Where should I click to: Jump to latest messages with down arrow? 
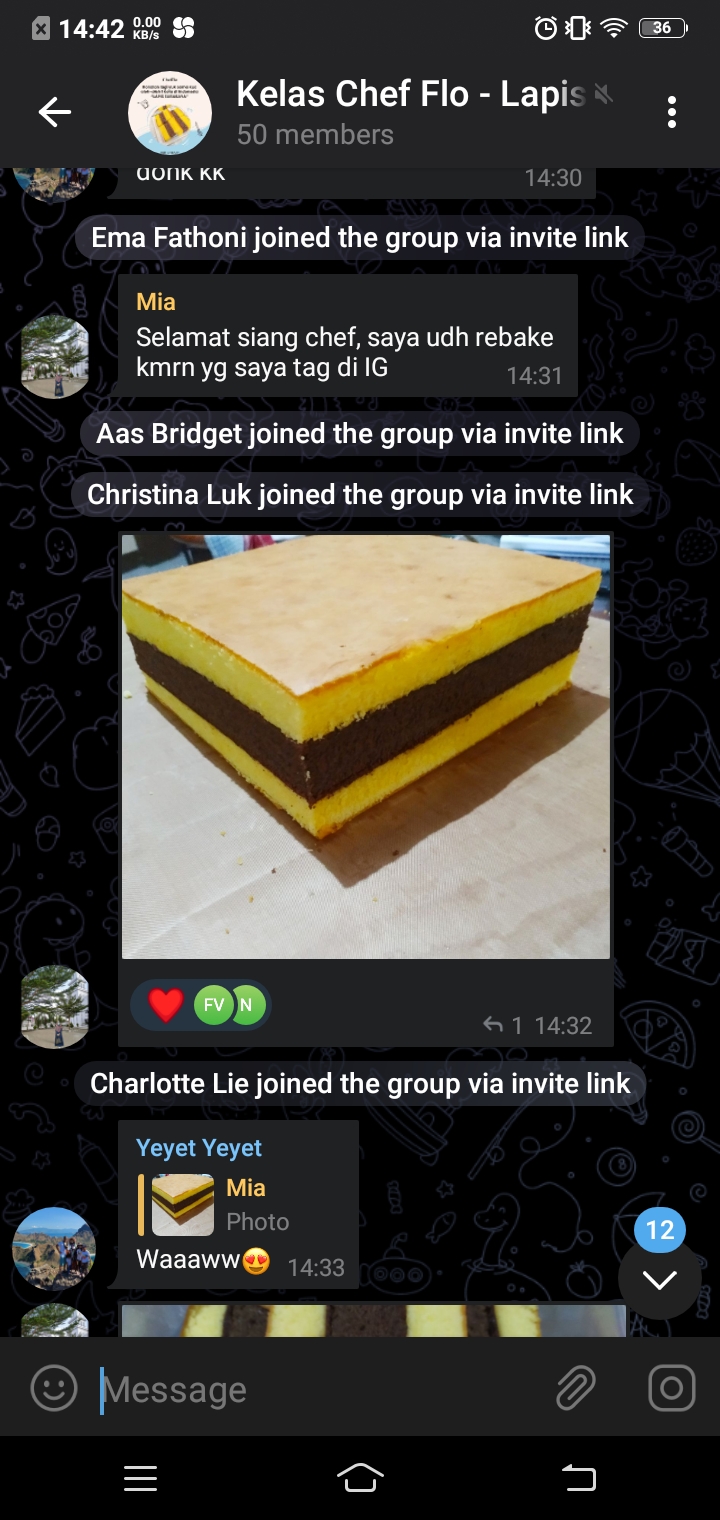pos(659,1279)
